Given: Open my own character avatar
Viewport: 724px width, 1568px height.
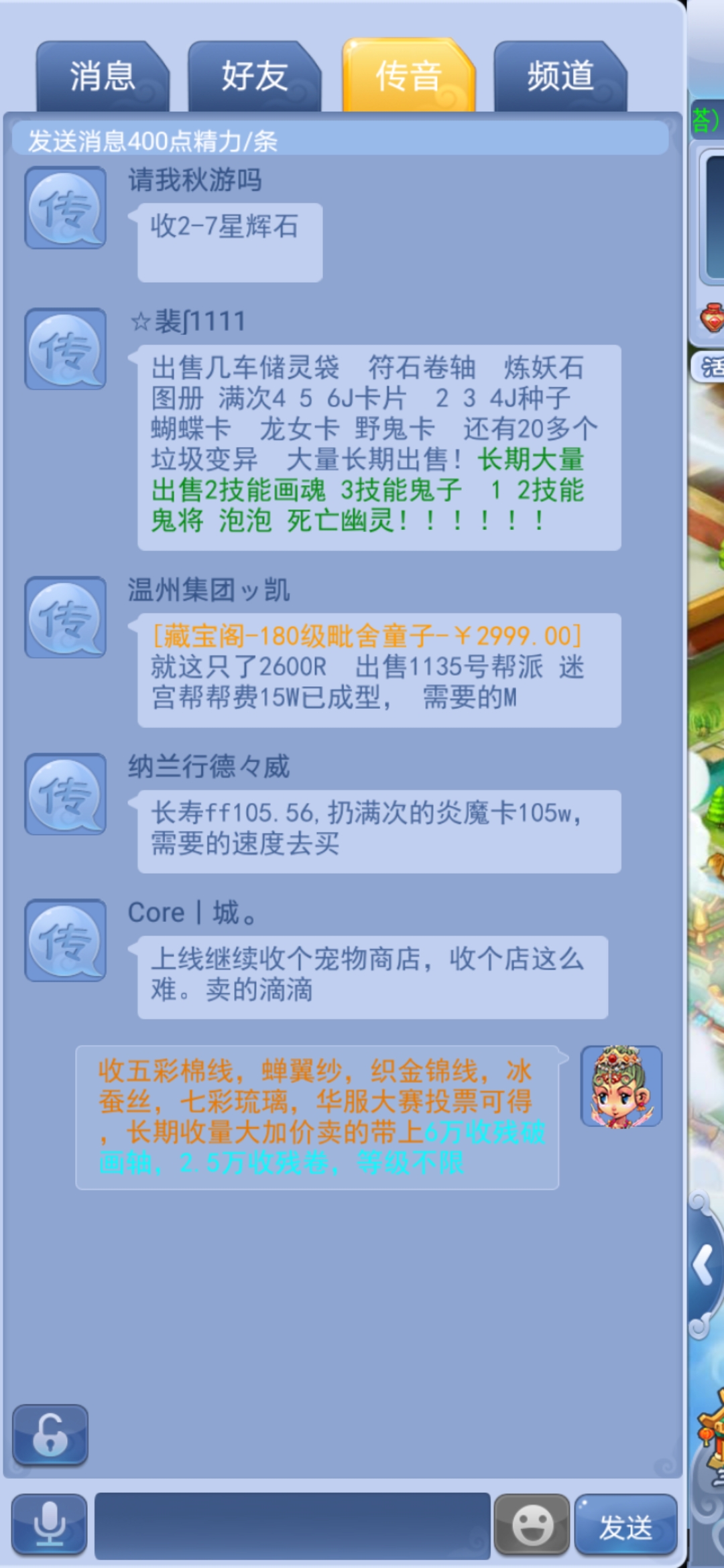Looking at the screenshot, I should [x=621, y=1086].
